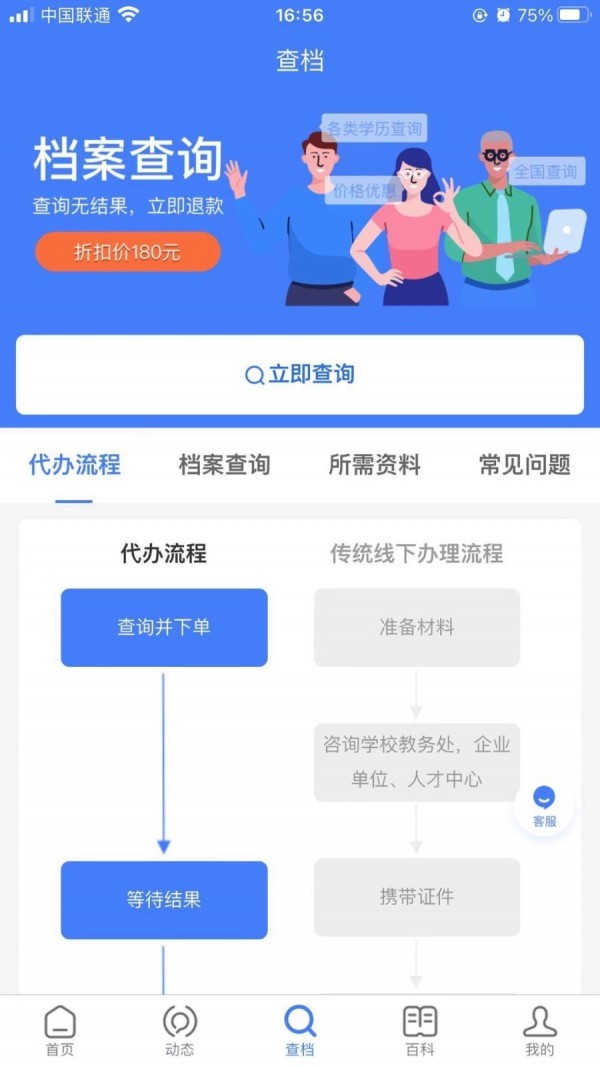The image size is (600, 1067).
Task: Open the 所需资料 tab
Action: tap(374, 465)
